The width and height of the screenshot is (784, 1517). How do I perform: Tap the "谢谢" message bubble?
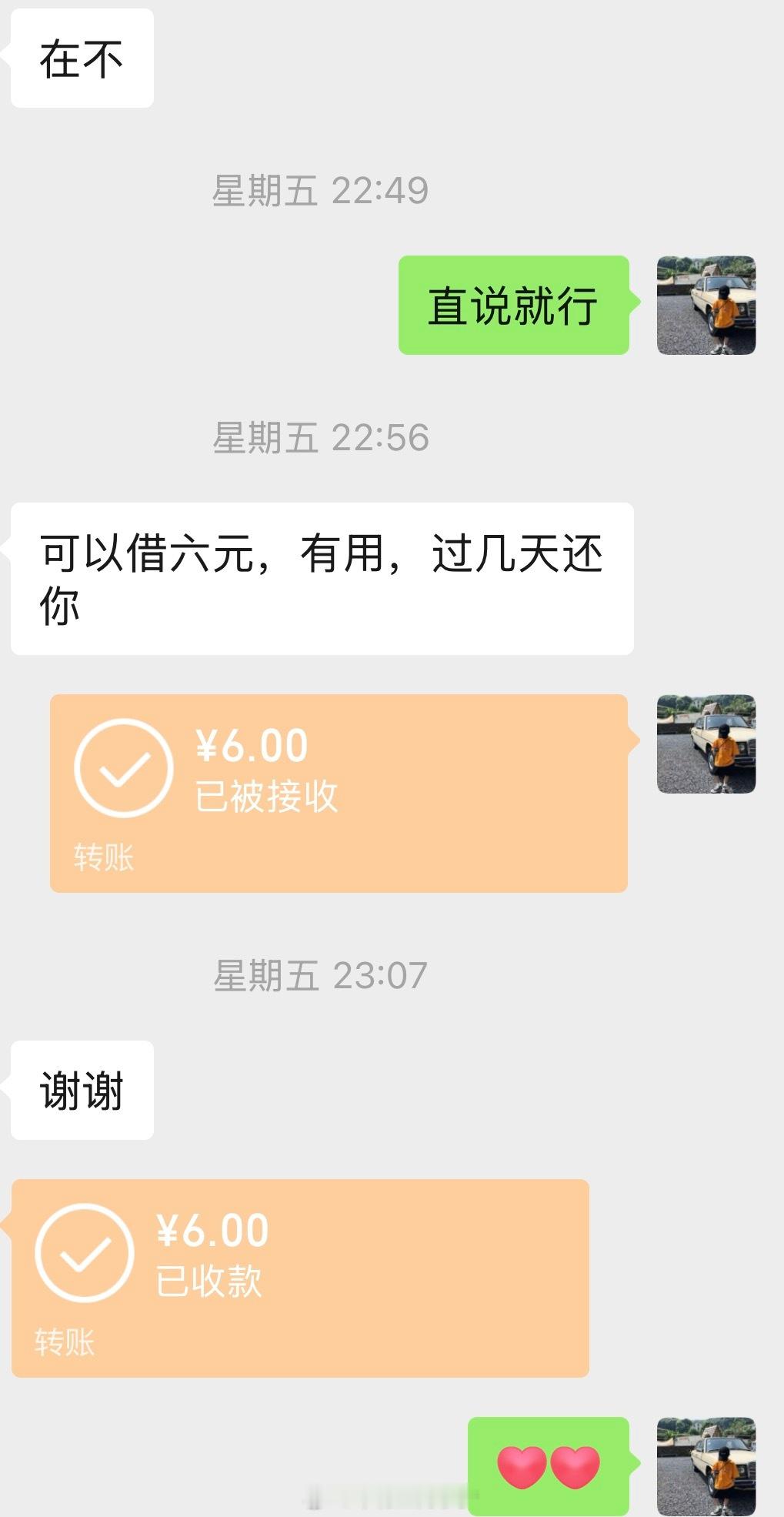coord(82,1088)
